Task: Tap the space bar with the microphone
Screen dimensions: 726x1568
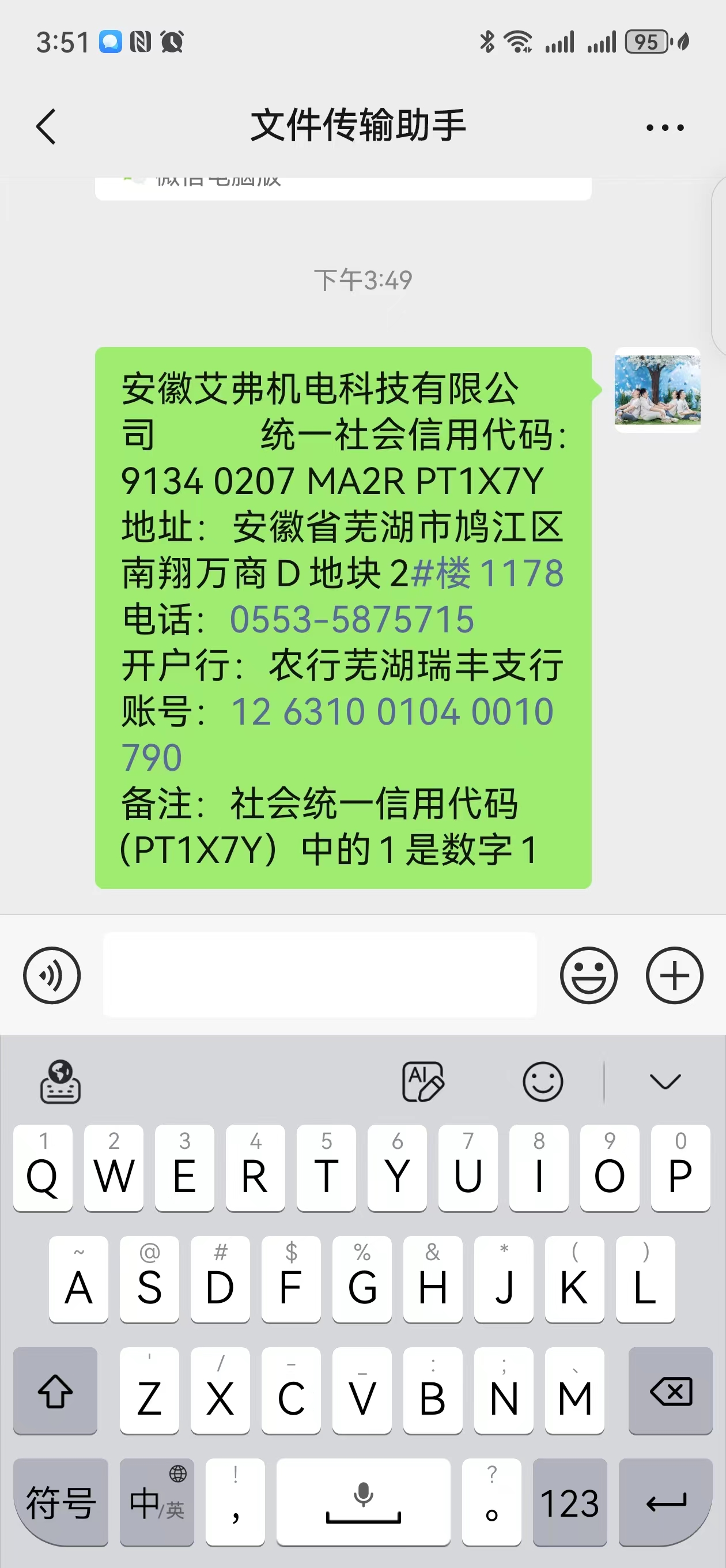Action: [364, 1502]
